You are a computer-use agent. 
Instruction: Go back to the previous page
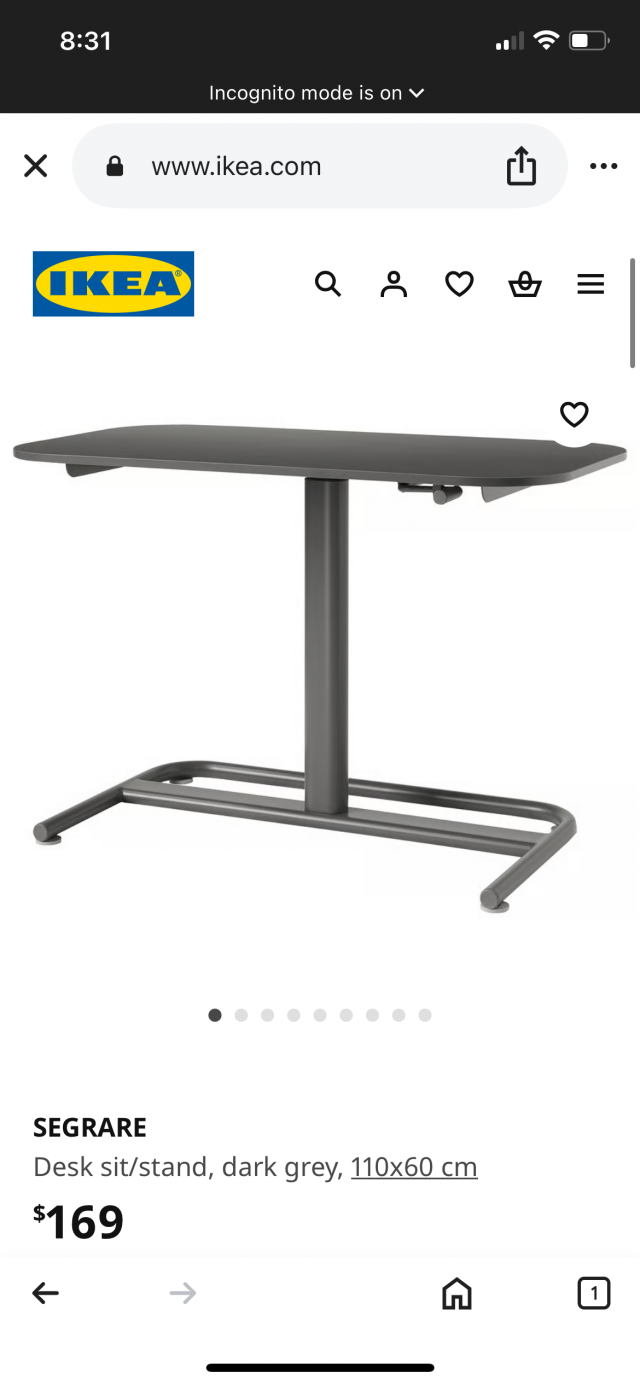tap(46, 1294)
